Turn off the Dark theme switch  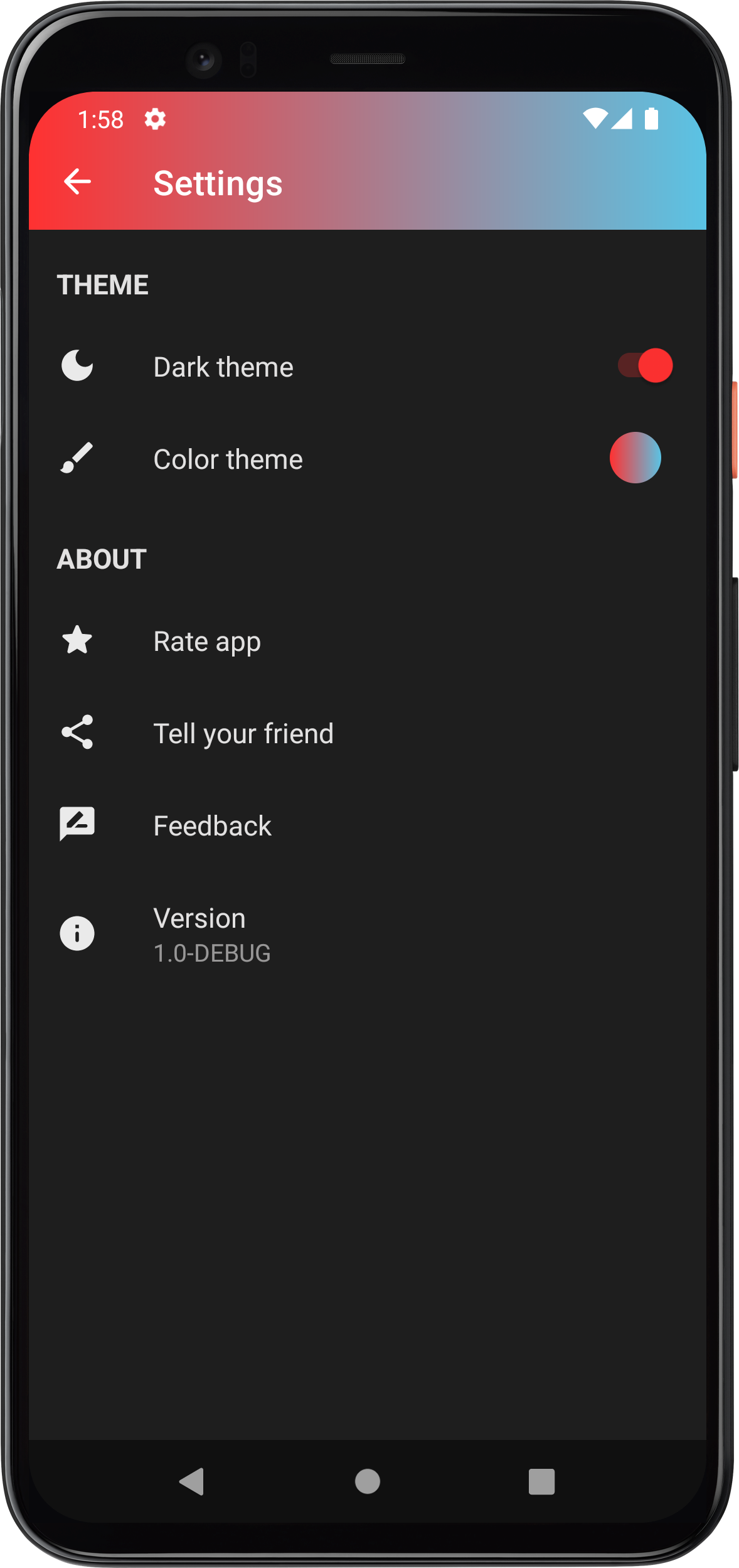645,365
